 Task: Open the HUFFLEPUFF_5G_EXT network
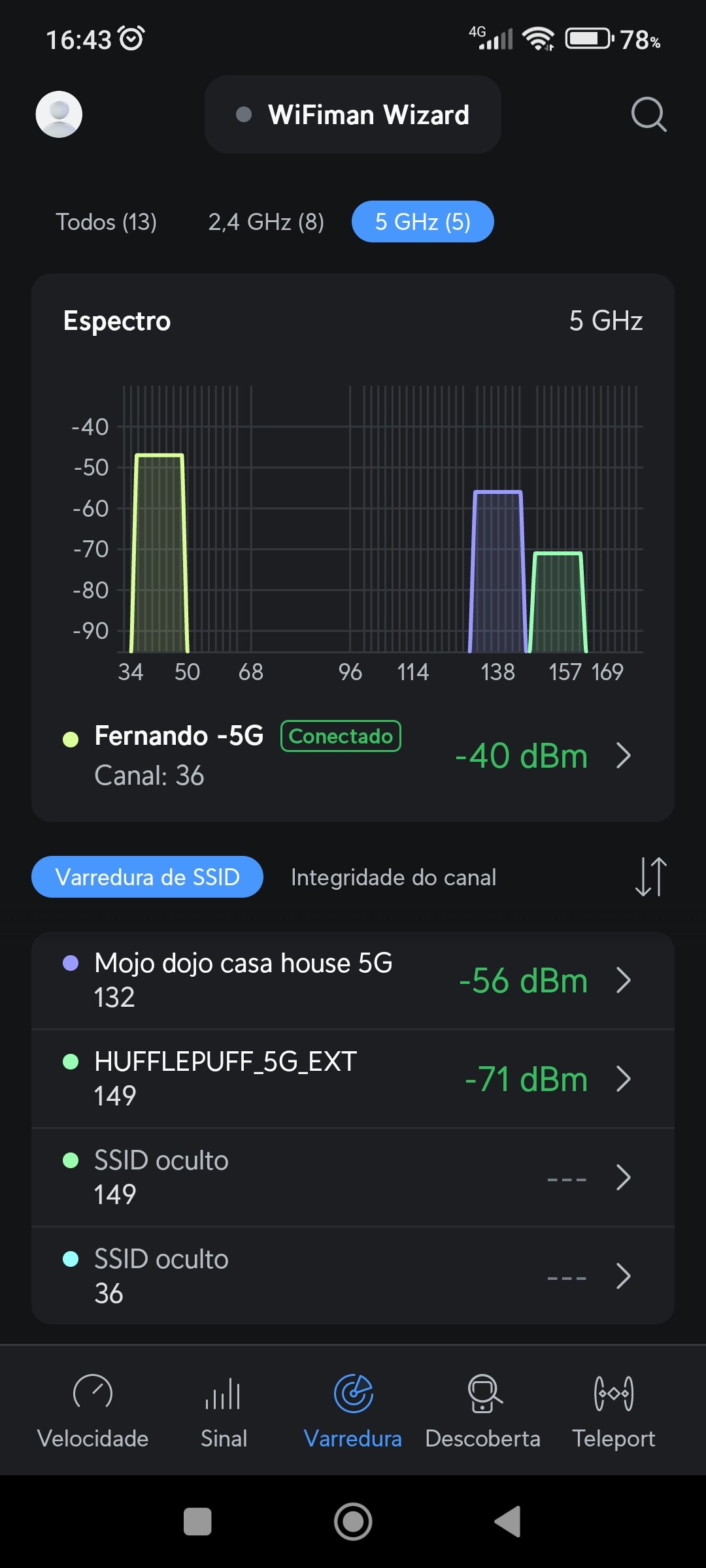click(353, 1079)
